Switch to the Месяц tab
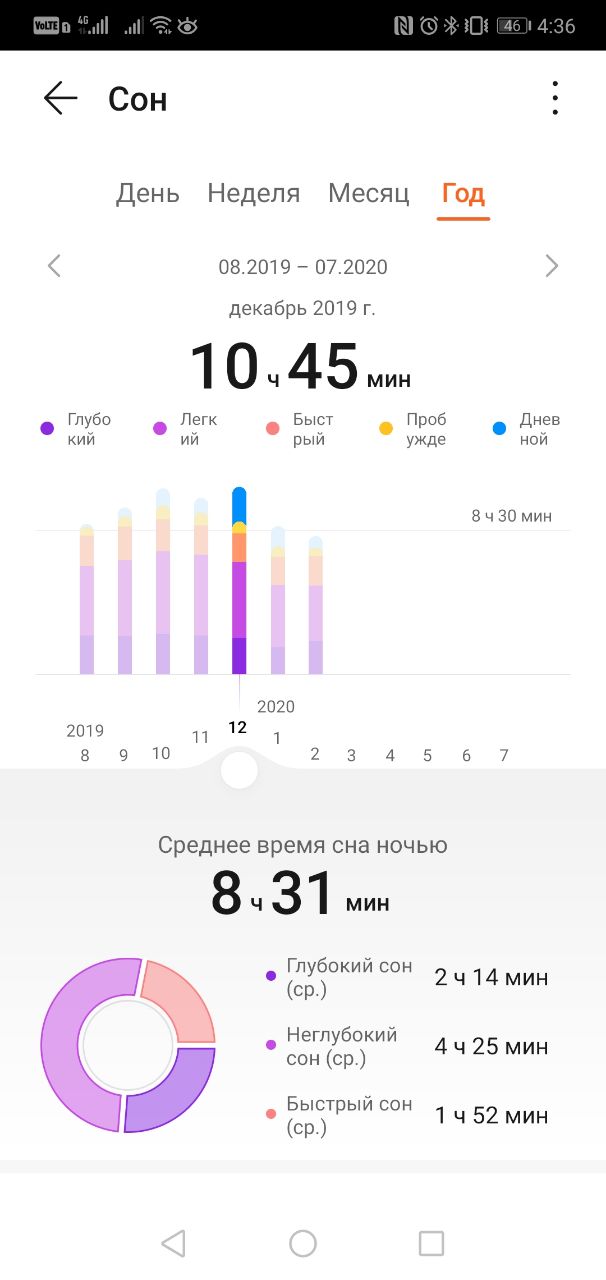606x1280 pixels. [369, 193]
